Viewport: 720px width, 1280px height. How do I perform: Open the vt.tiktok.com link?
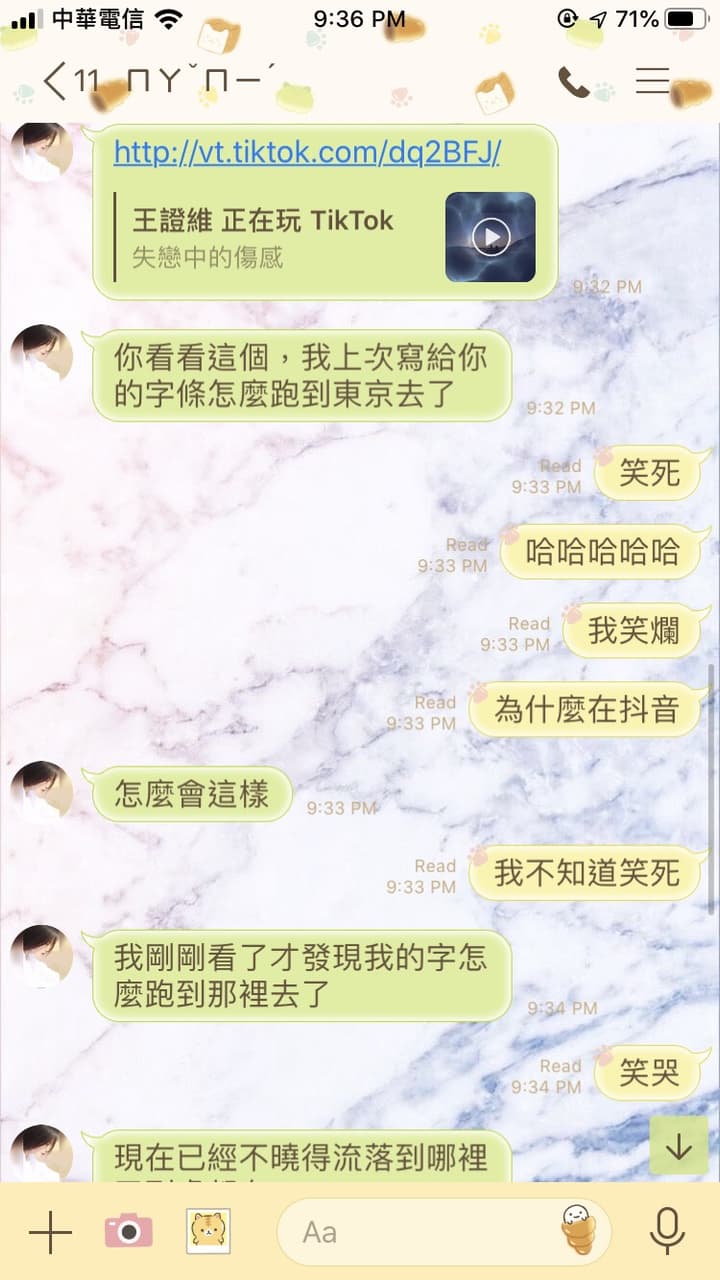pyautogui.click(x=307, y=152)
